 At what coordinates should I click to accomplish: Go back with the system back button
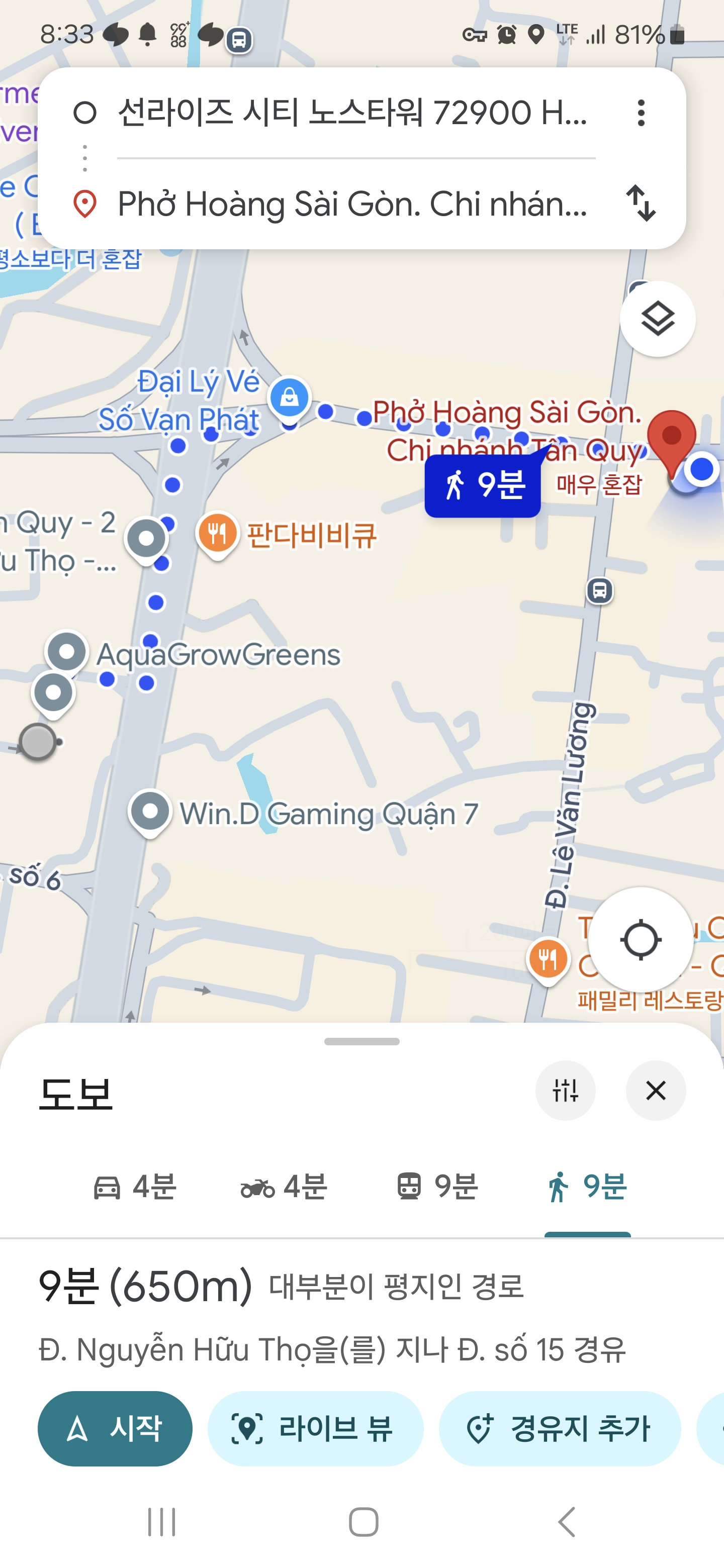click(x=566, y=1522)
